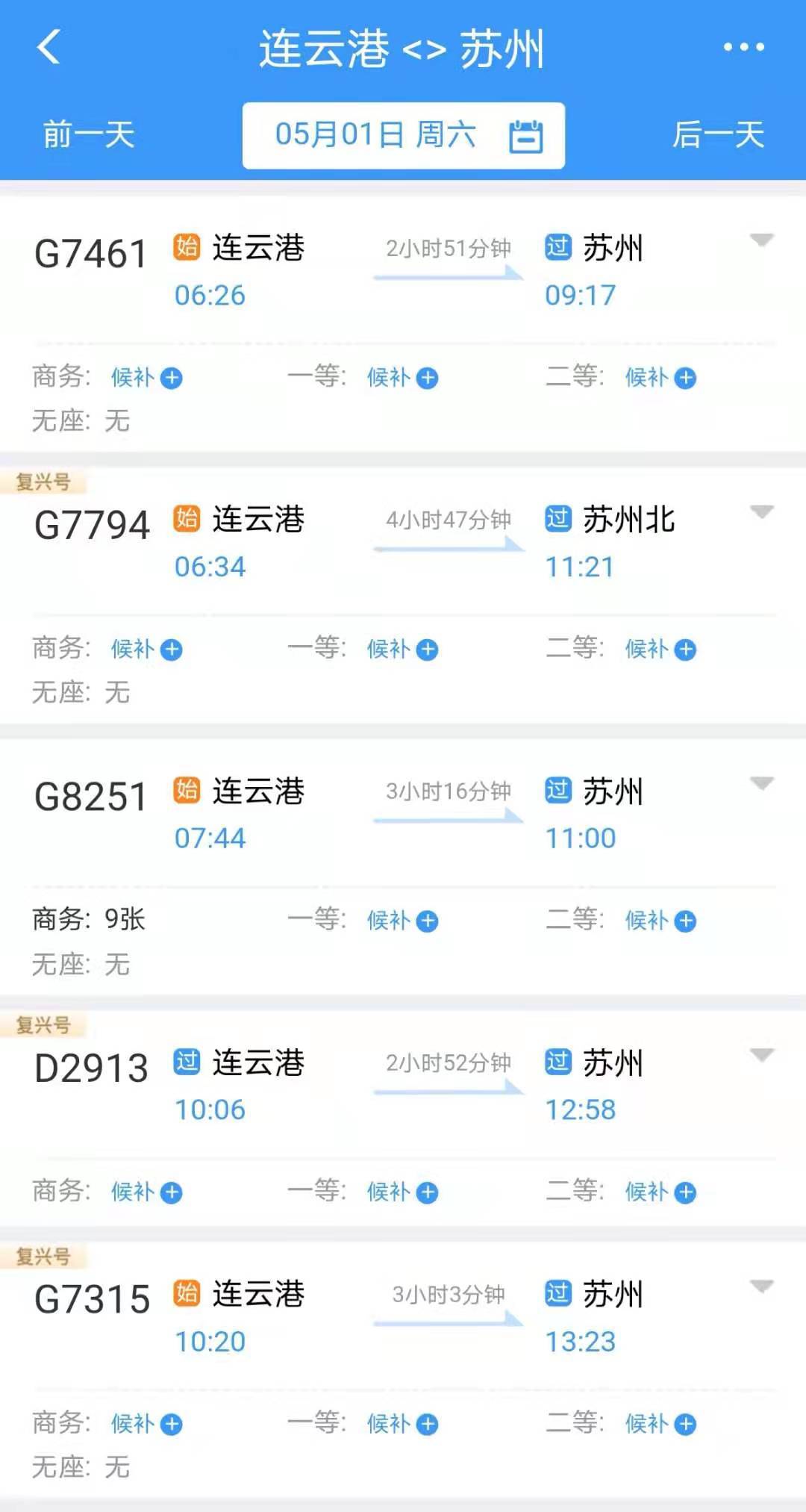Open the date picker showing 05月01日 周六
Image resolution: width=806 pixels, height=1512 pixels.
403,135
